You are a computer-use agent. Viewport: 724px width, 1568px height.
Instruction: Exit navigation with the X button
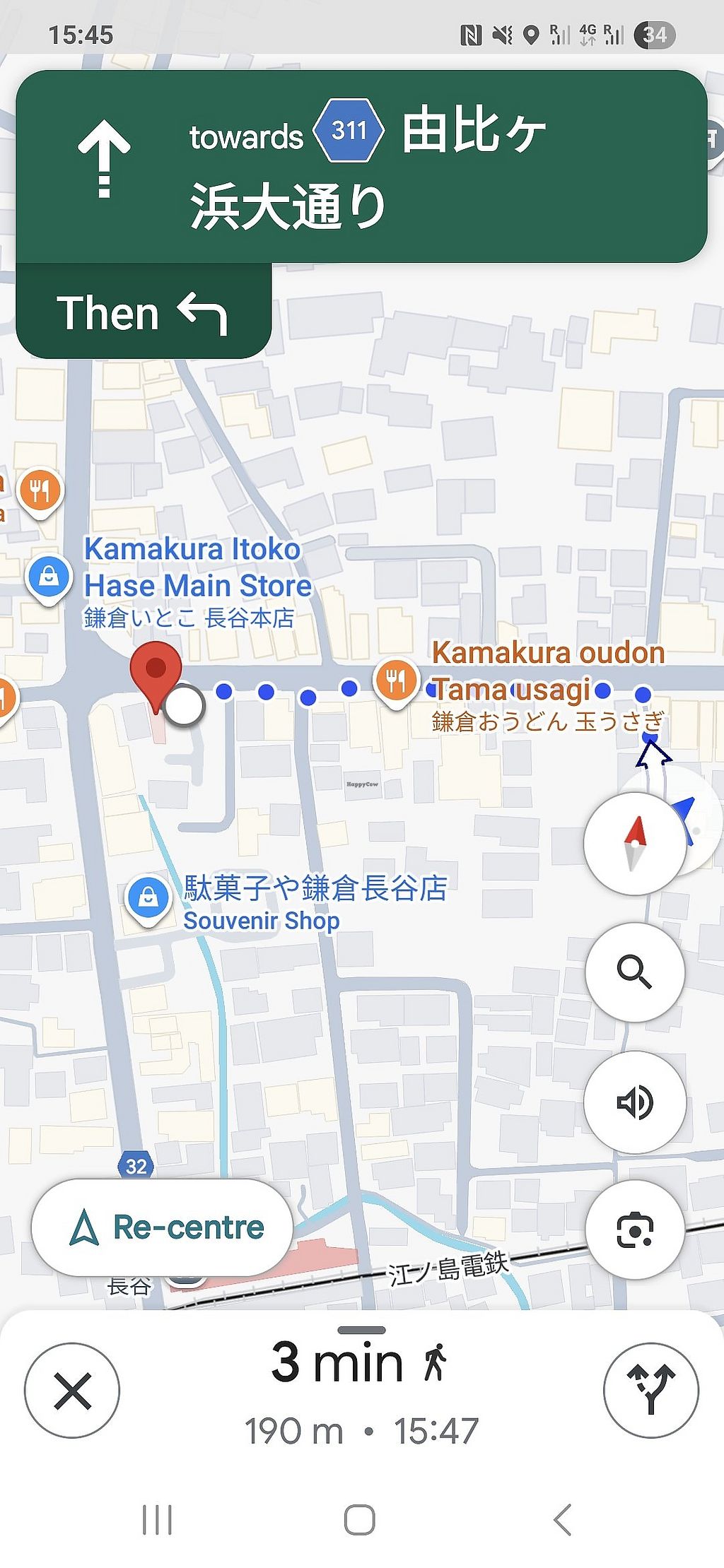pos(72,1390)
